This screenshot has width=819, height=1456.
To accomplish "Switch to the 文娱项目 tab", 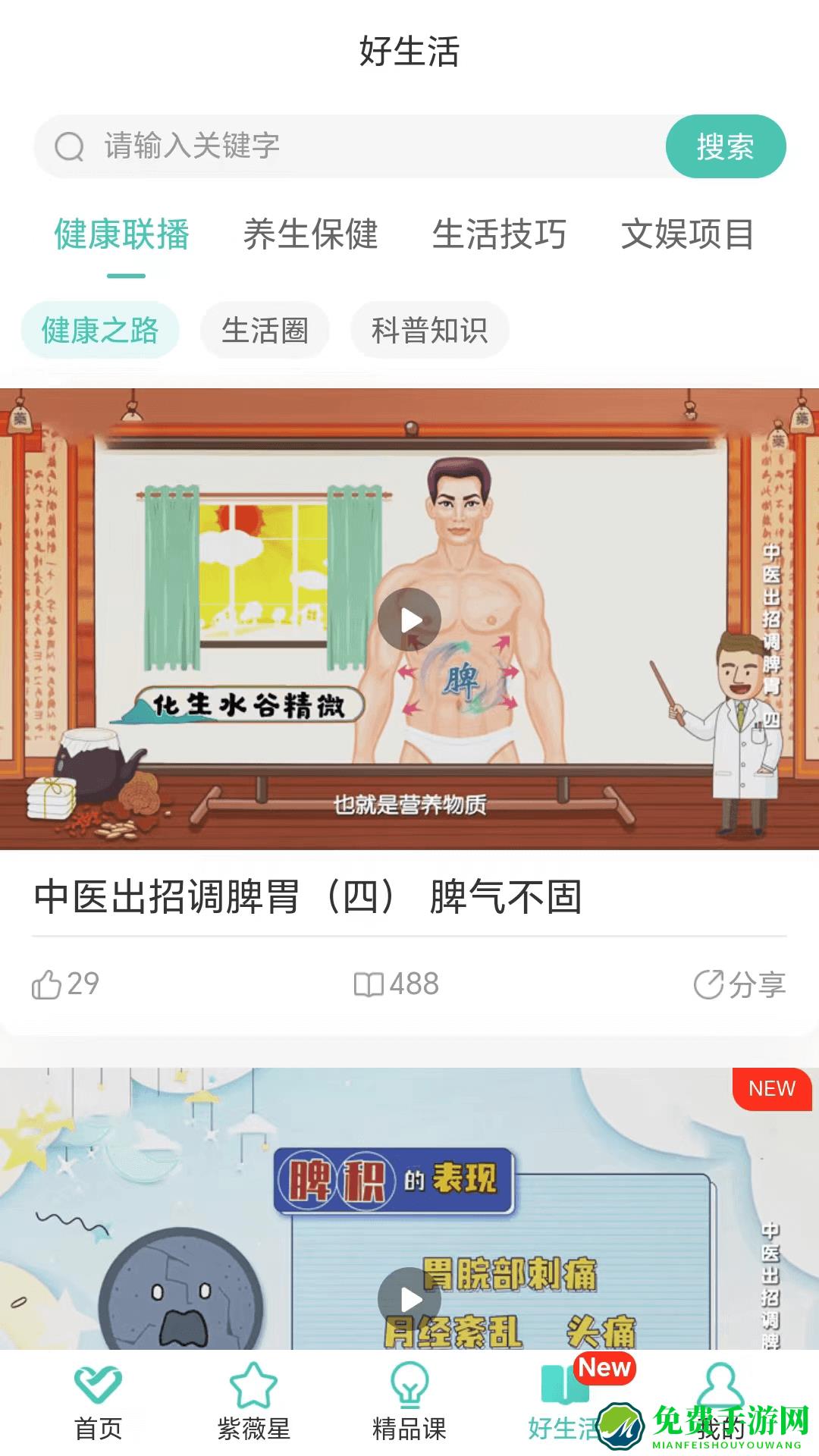I will point(689,235).
